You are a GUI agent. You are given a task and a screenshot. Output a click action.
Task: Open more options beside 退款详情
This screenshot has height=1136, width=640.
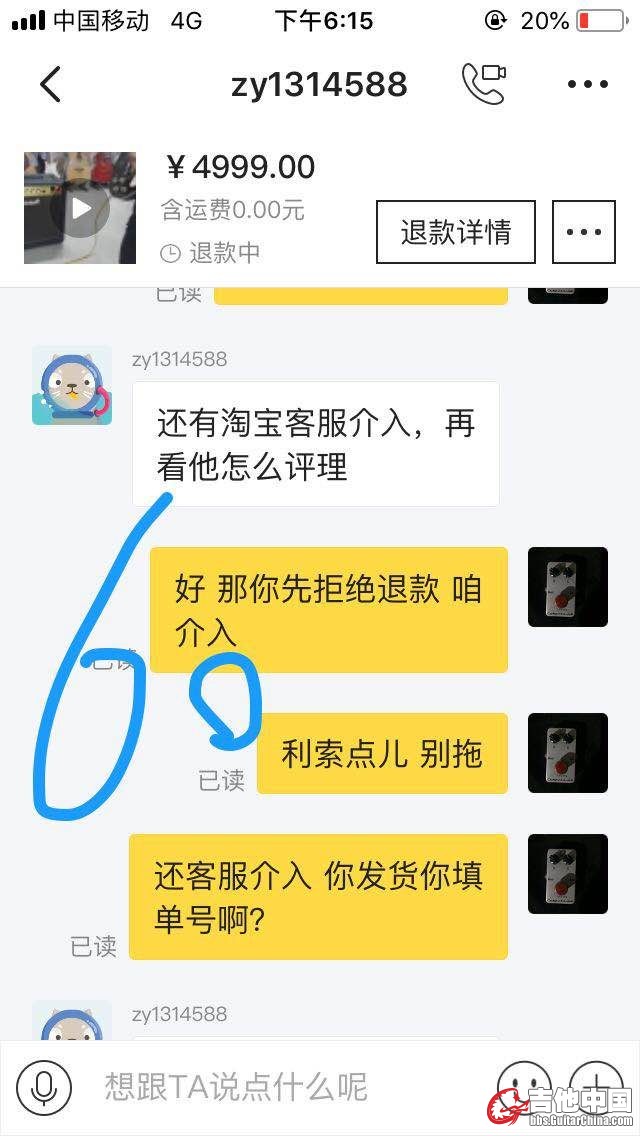(x=584, y=232)
